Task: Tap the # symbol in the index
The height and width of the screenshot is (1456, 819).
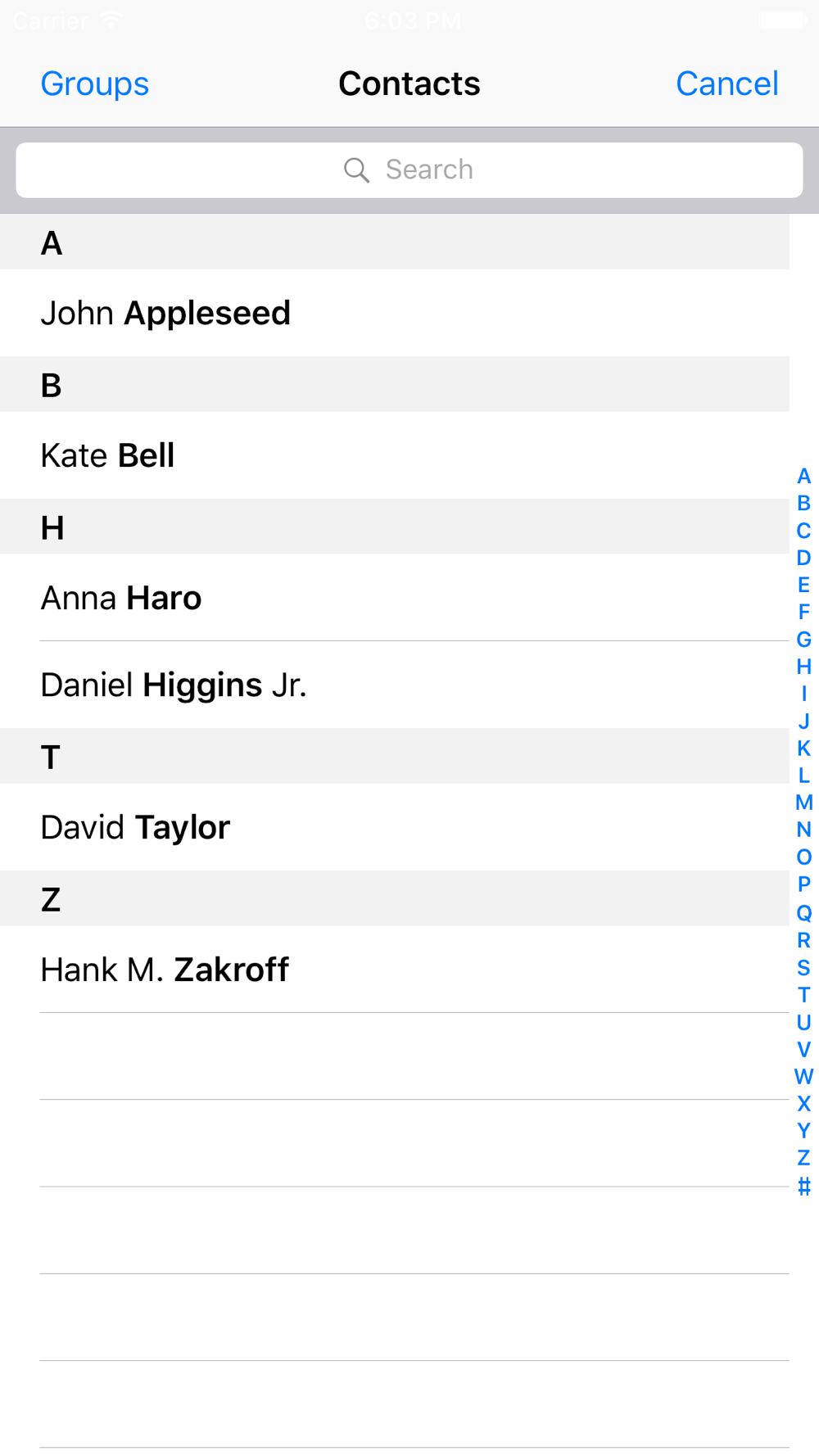Action: pos(803,1186)
